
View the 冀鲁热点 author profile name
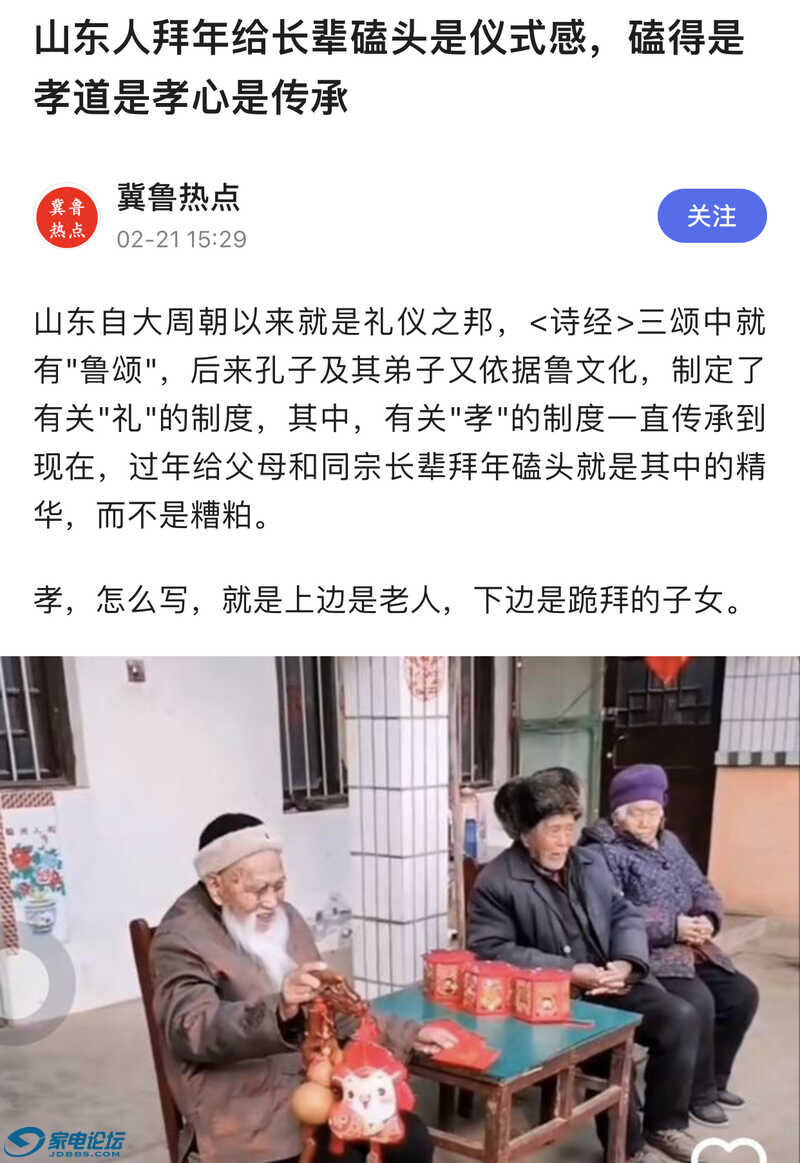click(x=178, y=198)
